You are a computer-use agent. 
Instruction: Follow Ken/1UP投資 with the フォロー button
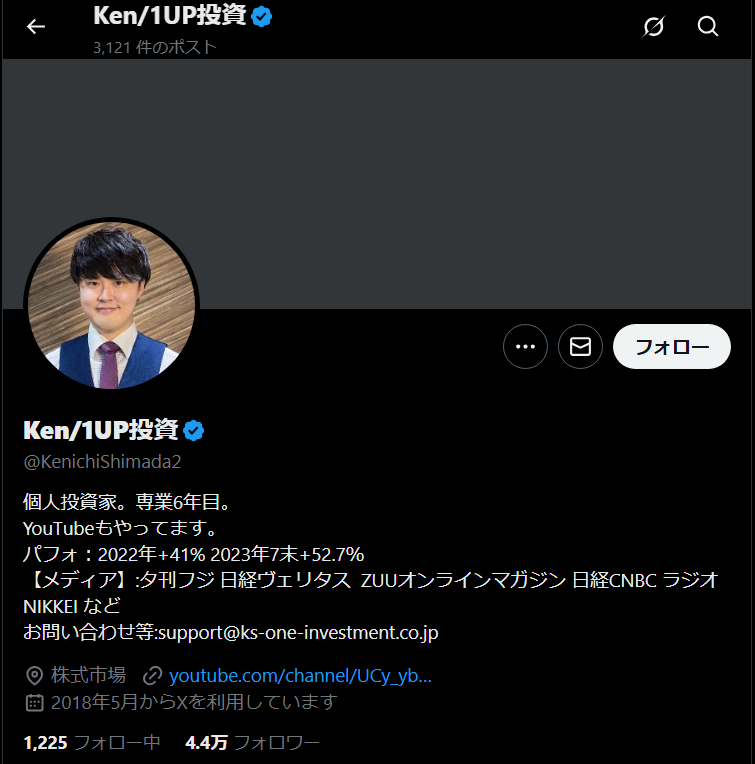[671, 347]
